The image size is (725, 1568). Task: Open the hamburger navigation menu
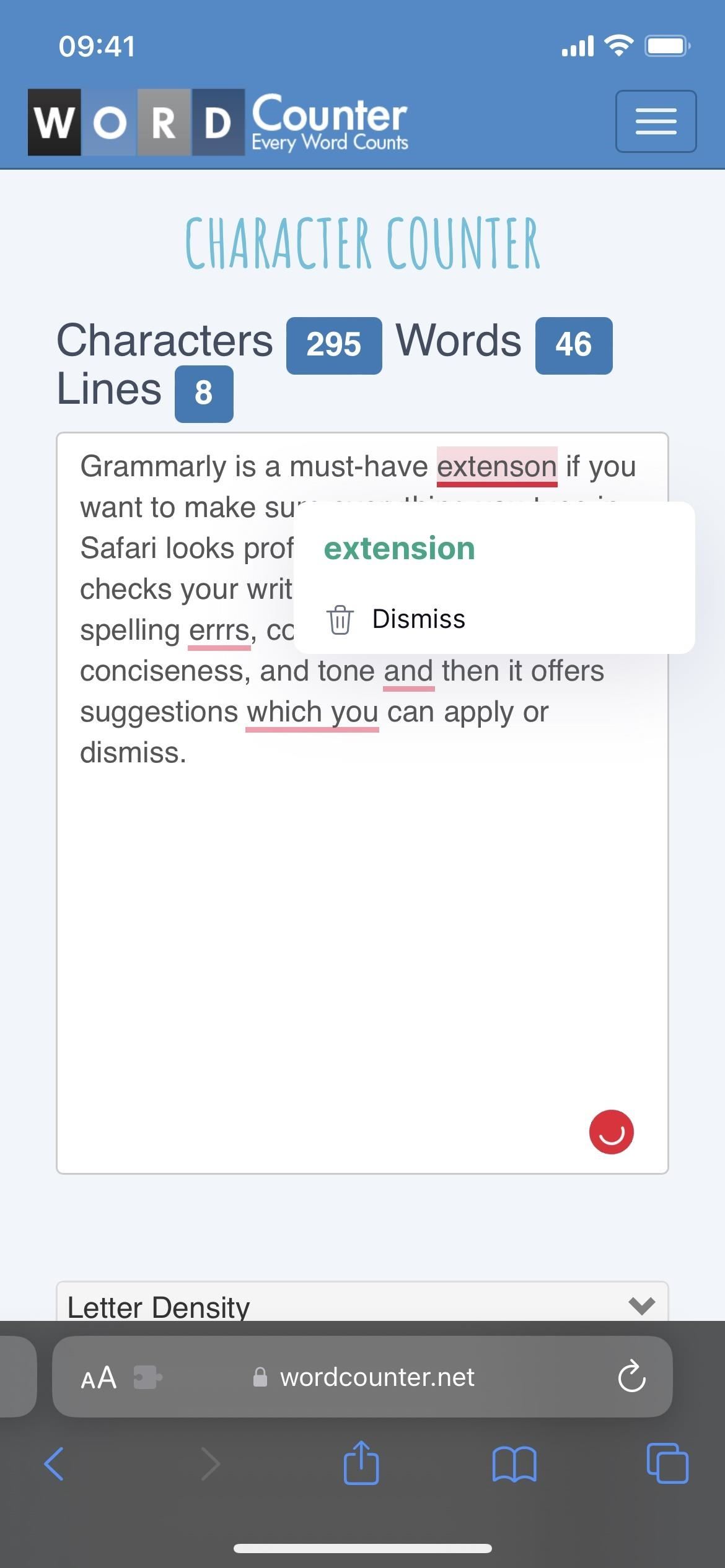[x=656, y=121]
